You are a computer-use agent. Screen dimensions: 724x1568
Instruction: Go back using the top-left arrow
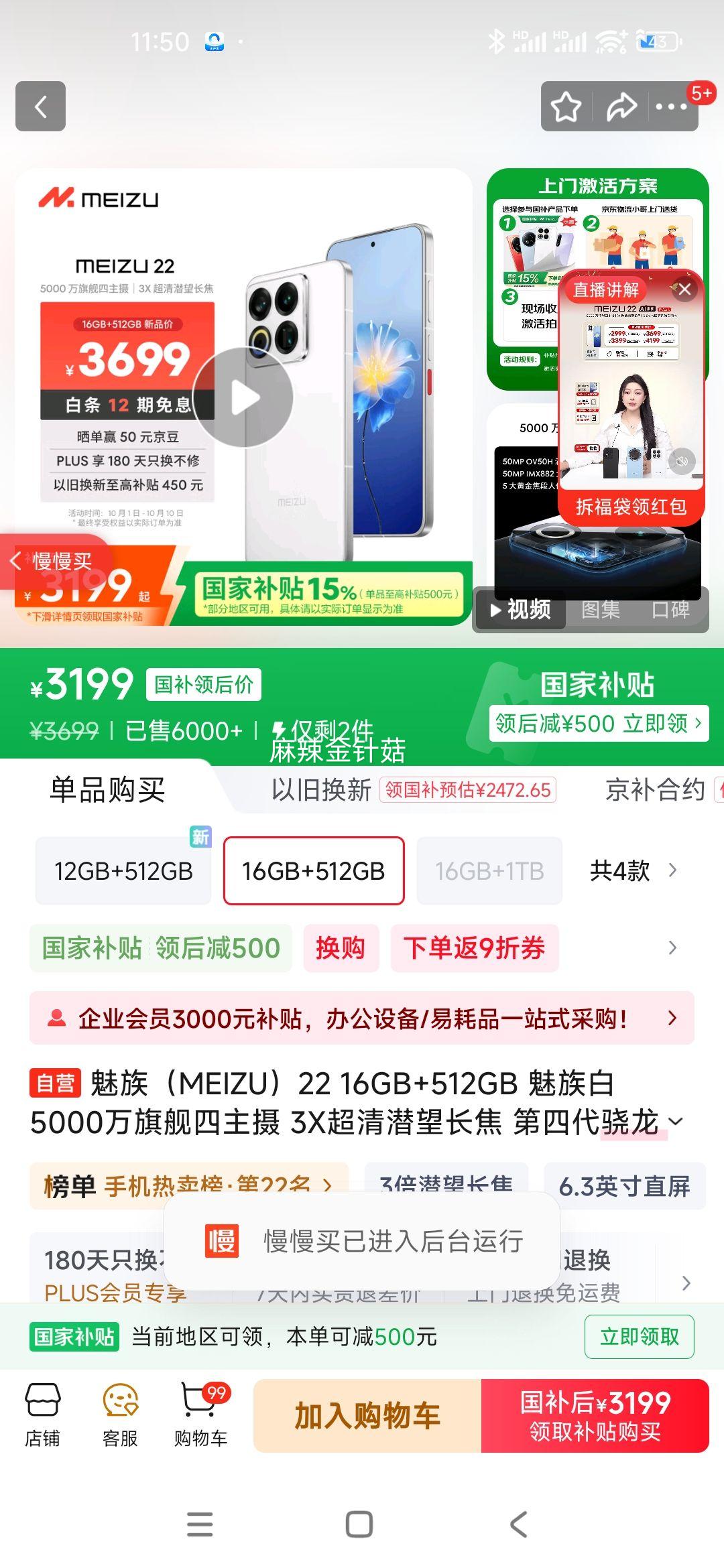pyautogui.click(x=40, y=106)
